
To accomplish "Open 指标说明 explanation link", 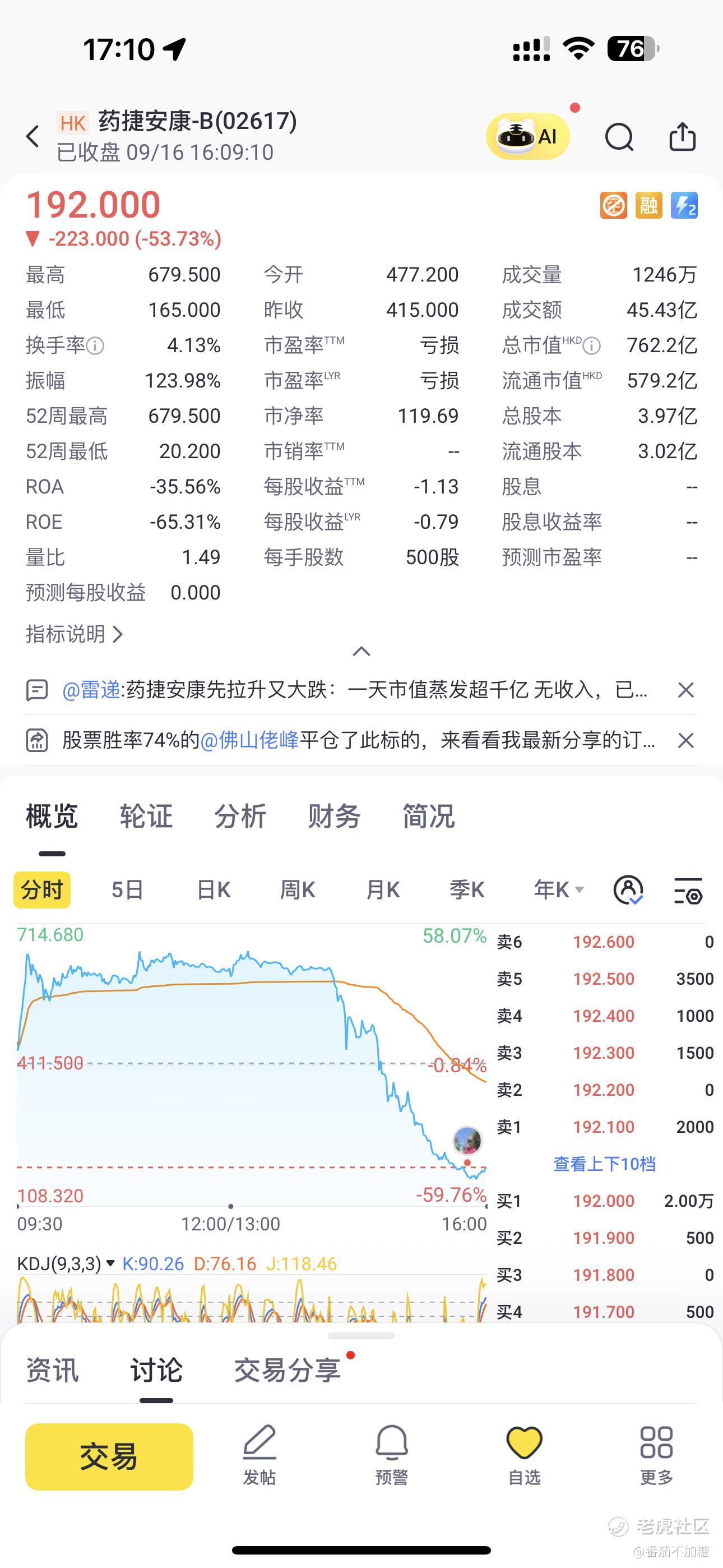I will click(74, 634).
